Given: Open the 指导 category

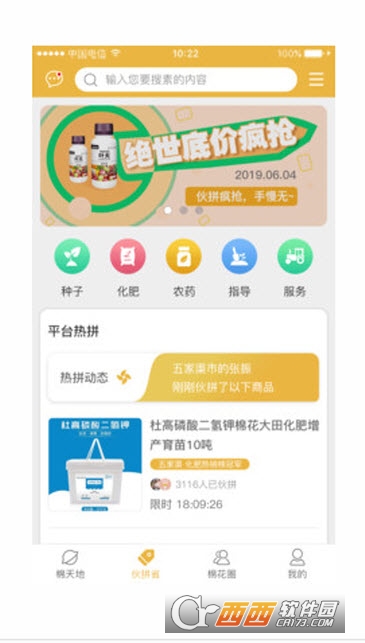Looking at the screenshot, I should (239, 268).
